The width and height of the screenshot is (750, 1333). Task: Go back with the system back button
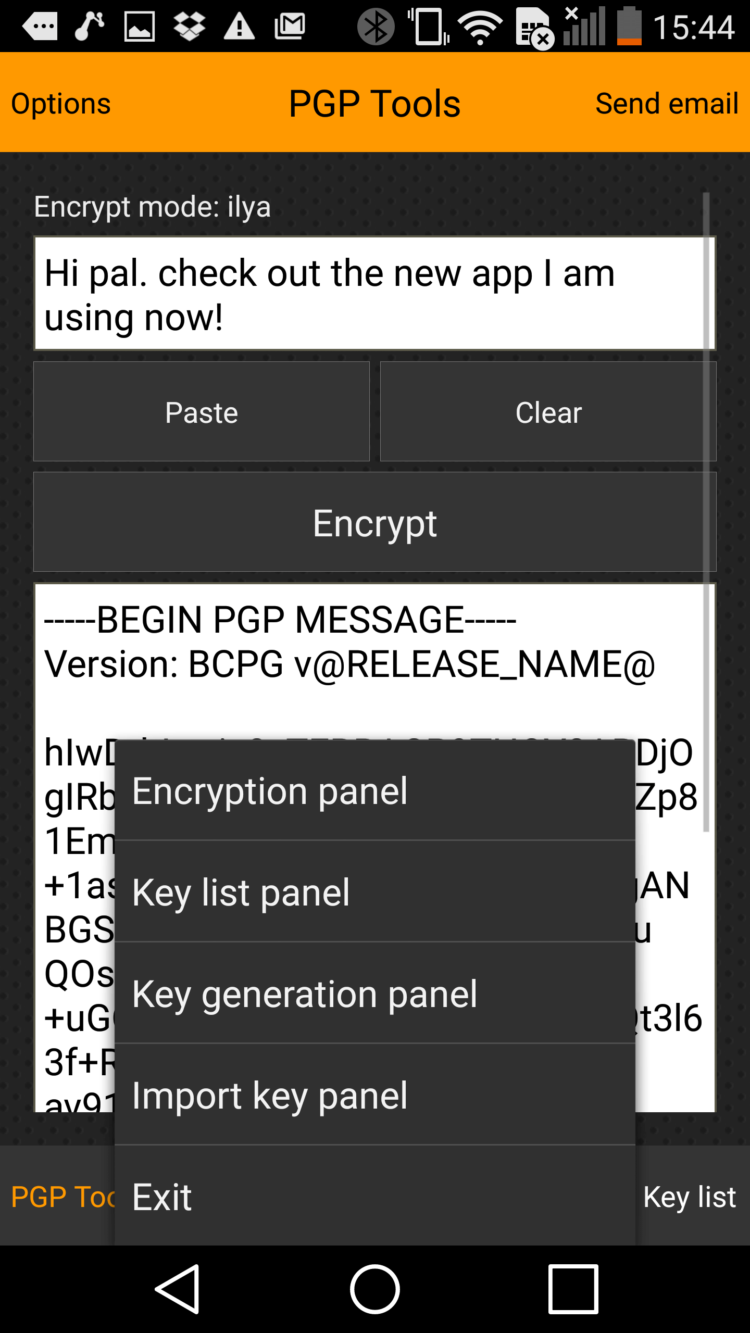click(178, 1289)
